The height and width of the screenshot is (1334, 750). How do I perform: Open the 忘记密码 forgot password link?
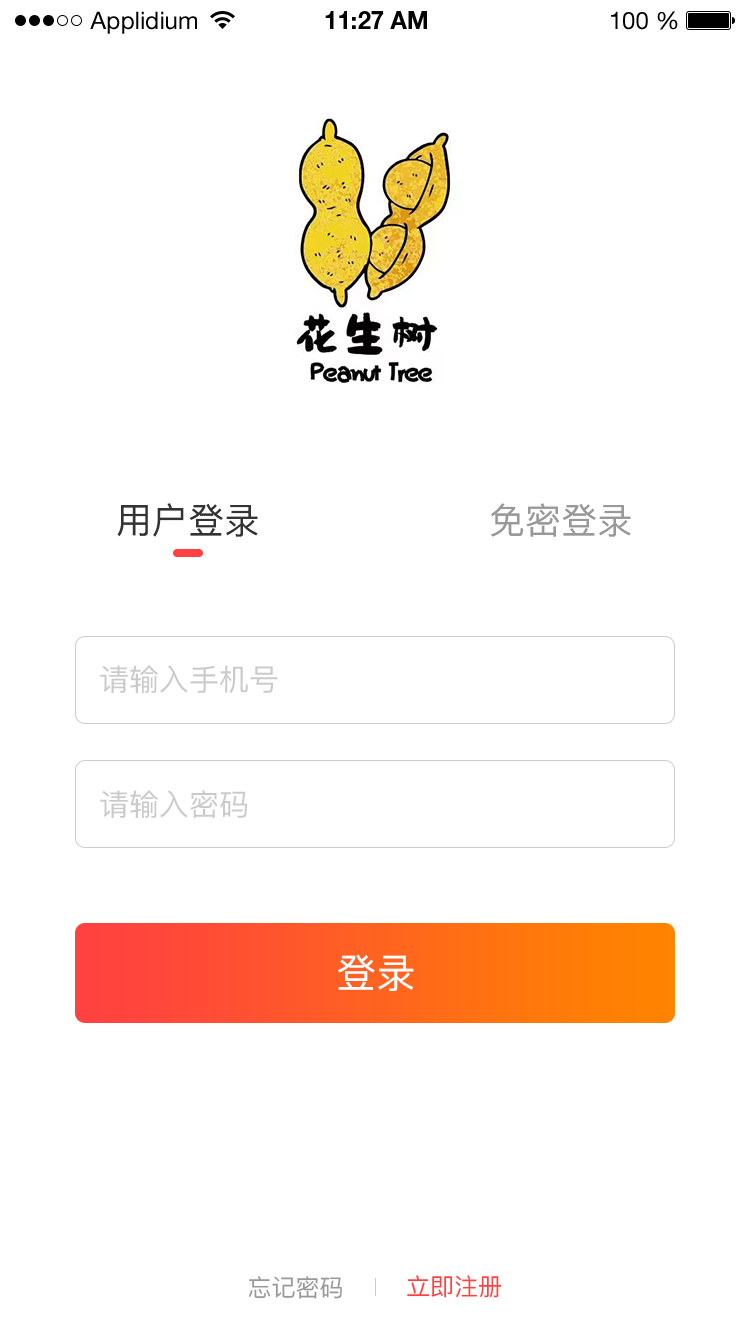tap(296, 1288)
